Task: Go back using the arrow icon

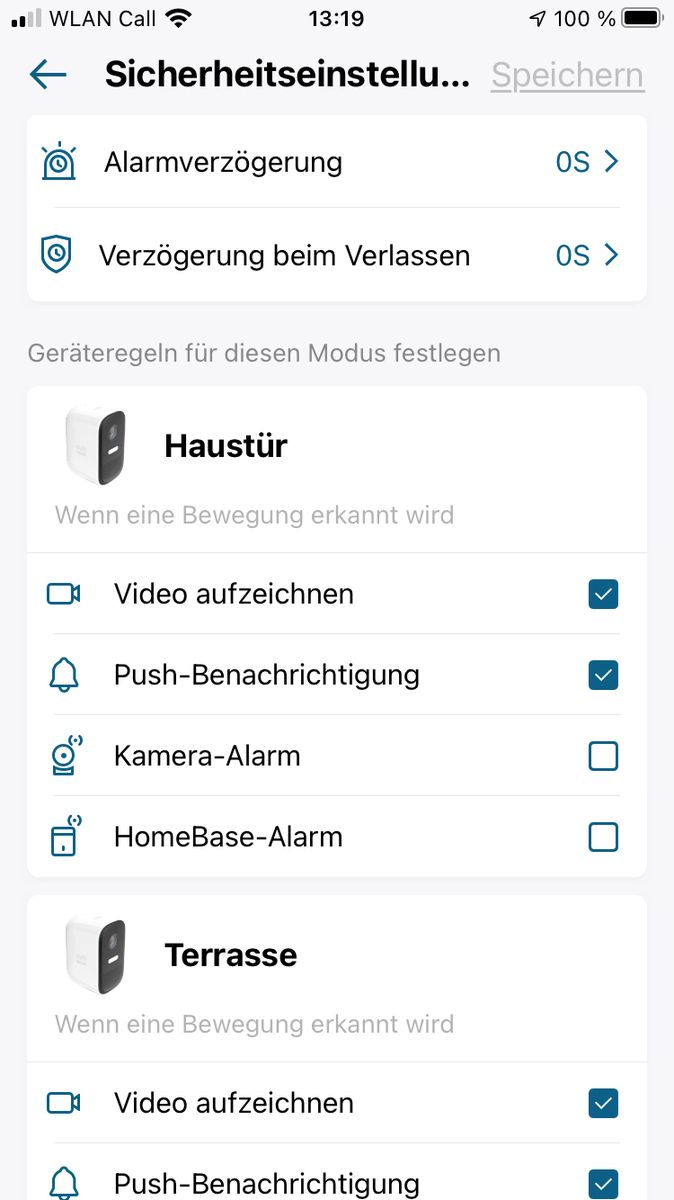Action: point(48,75)
